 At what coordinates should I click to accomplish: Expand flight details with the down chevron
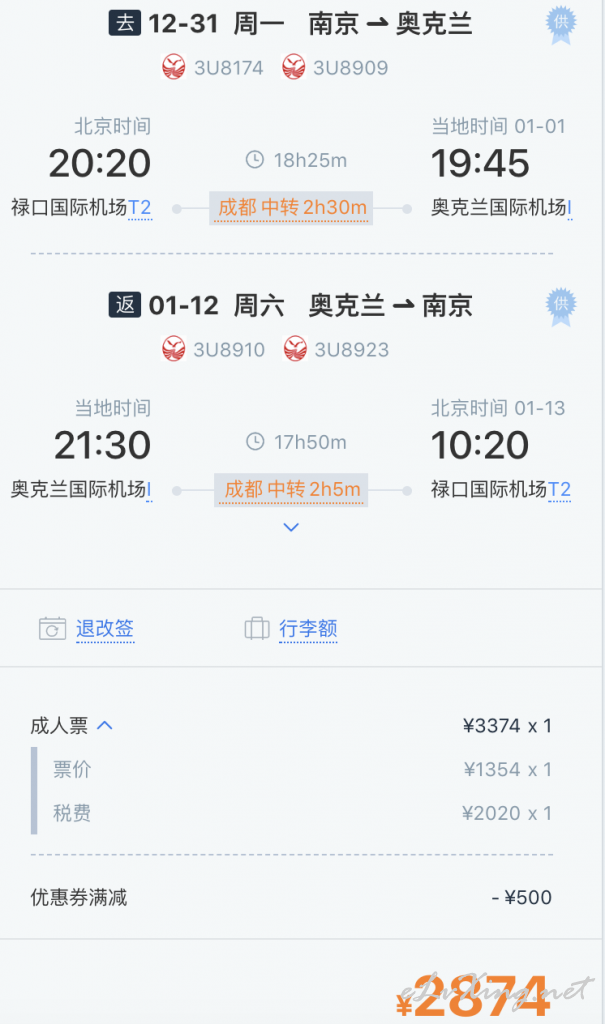point(291,527)
